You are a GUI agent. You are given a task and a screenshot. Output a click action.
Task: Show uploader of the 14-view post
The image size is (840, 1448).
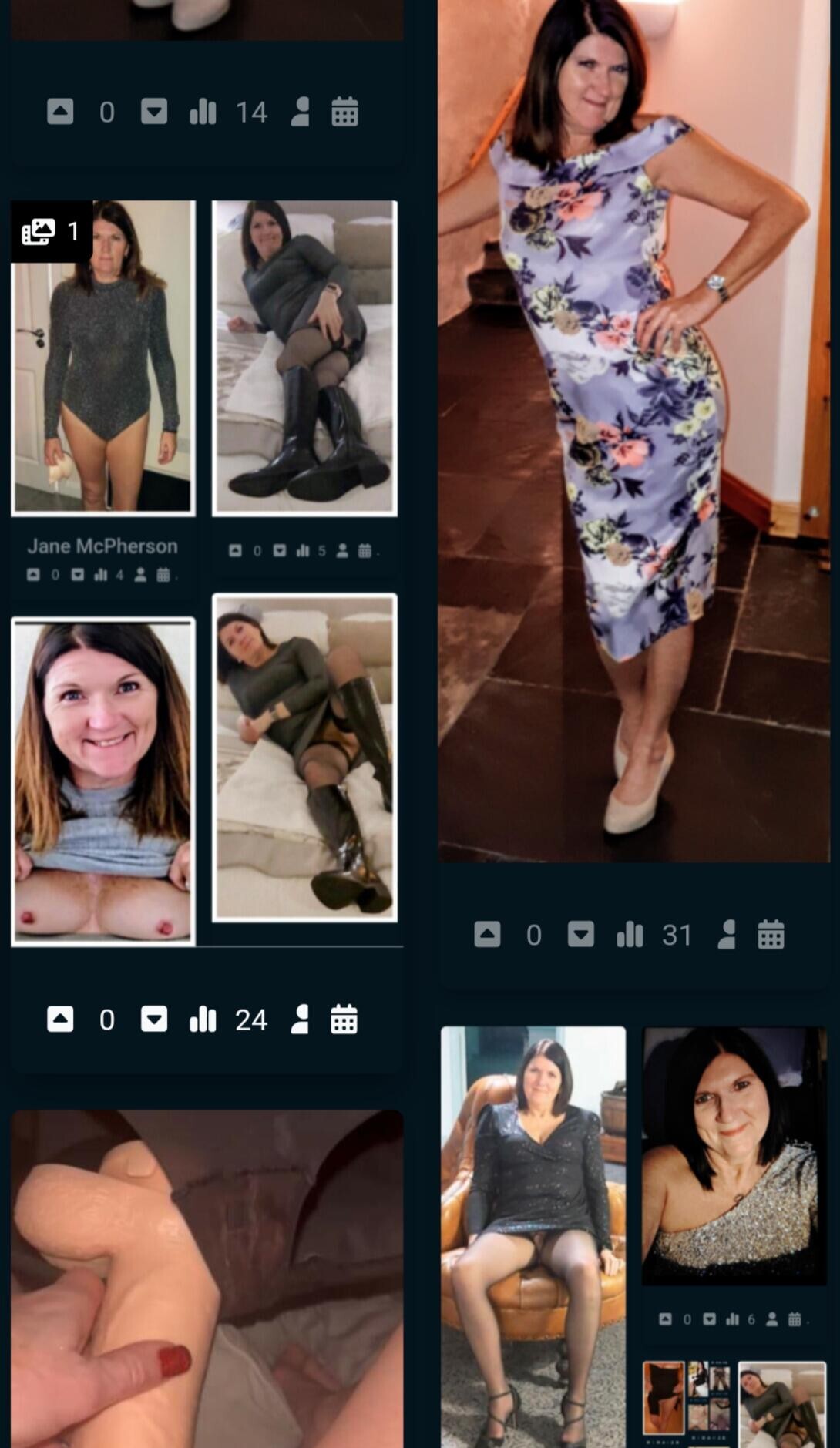pos(300,112)
